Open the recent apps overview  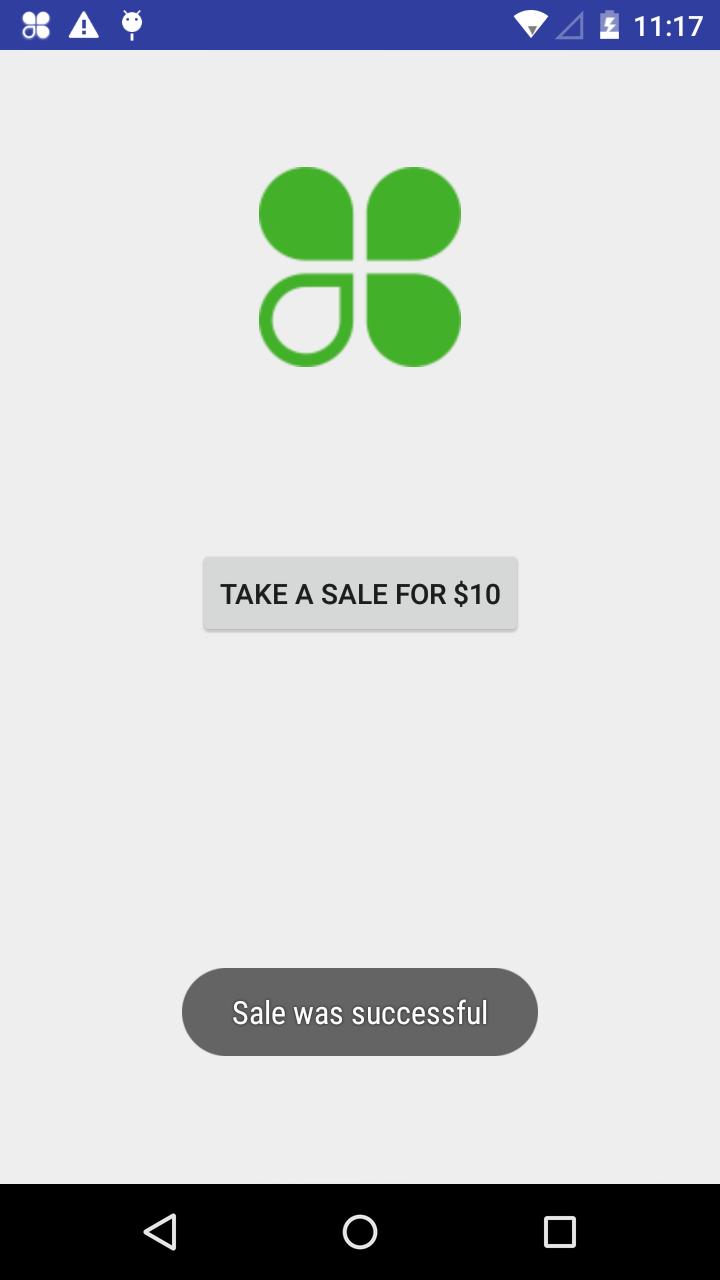point(560,1232)
